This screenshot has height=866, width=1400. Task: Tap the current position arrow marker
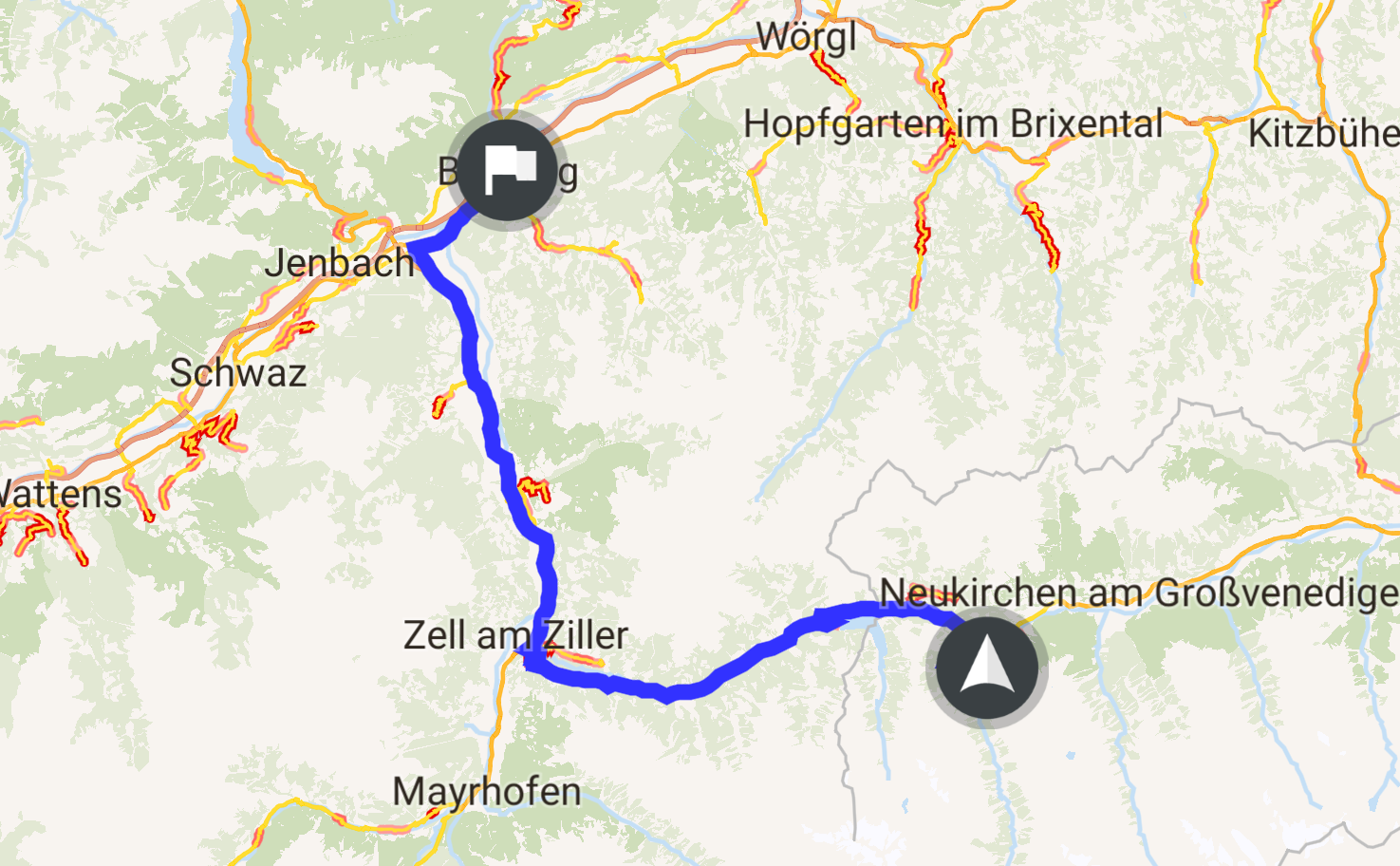[986, 667]
